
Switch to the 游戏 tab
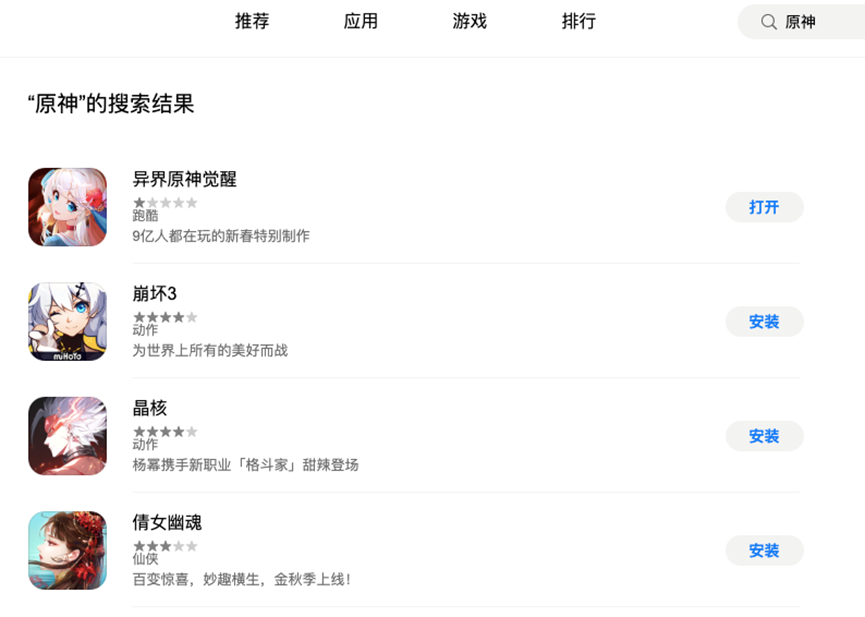point(469,21)
